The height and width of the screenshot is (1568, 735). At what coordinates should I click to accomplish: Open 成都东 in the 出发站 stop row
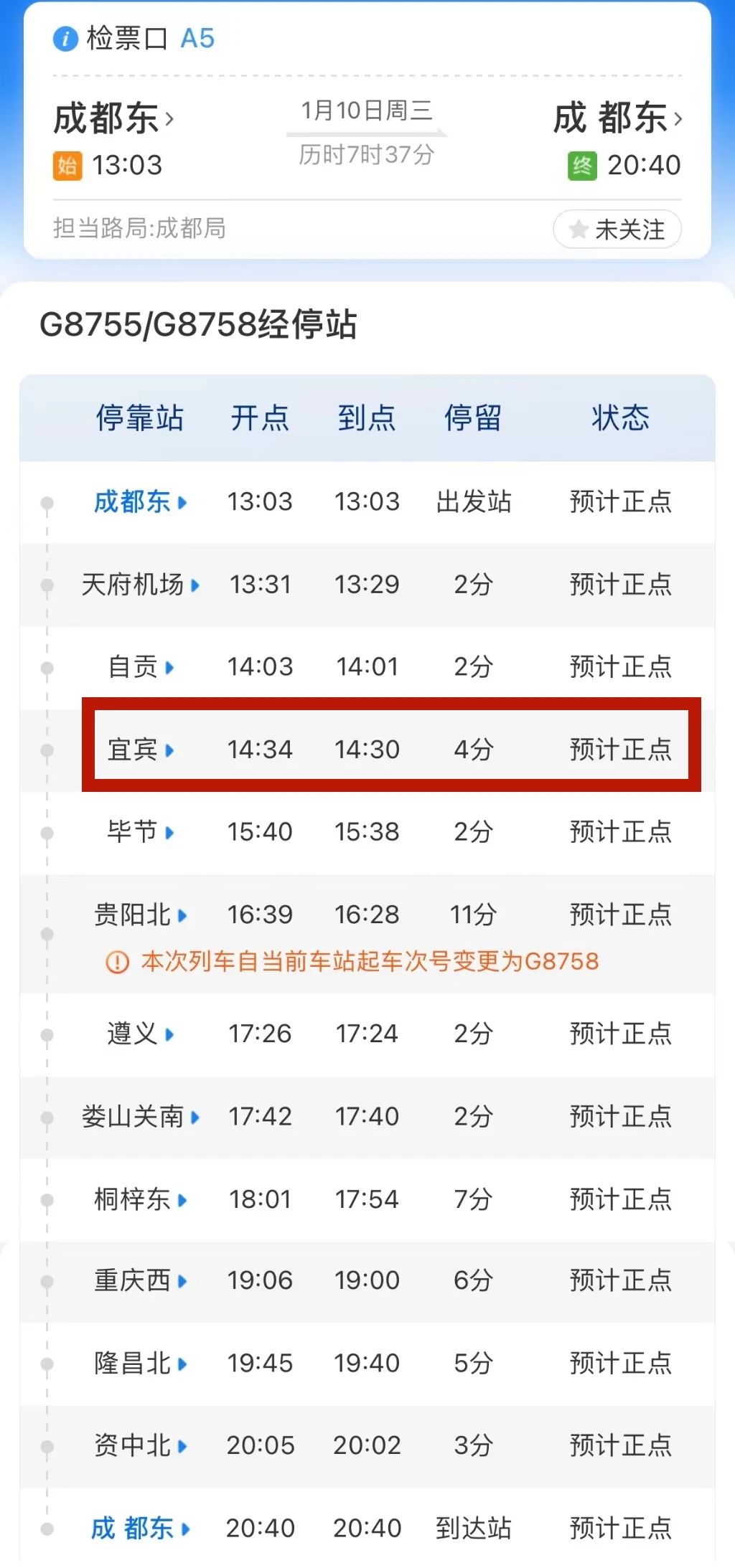(x=140, y=501)
